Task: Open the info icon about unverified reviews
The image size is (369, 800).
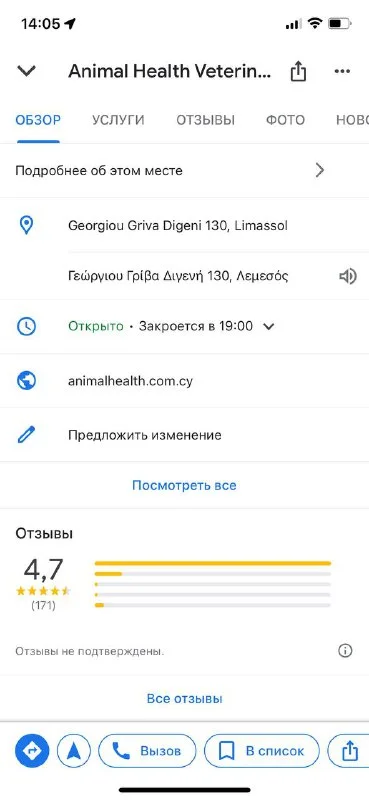Action: point(346,651)
